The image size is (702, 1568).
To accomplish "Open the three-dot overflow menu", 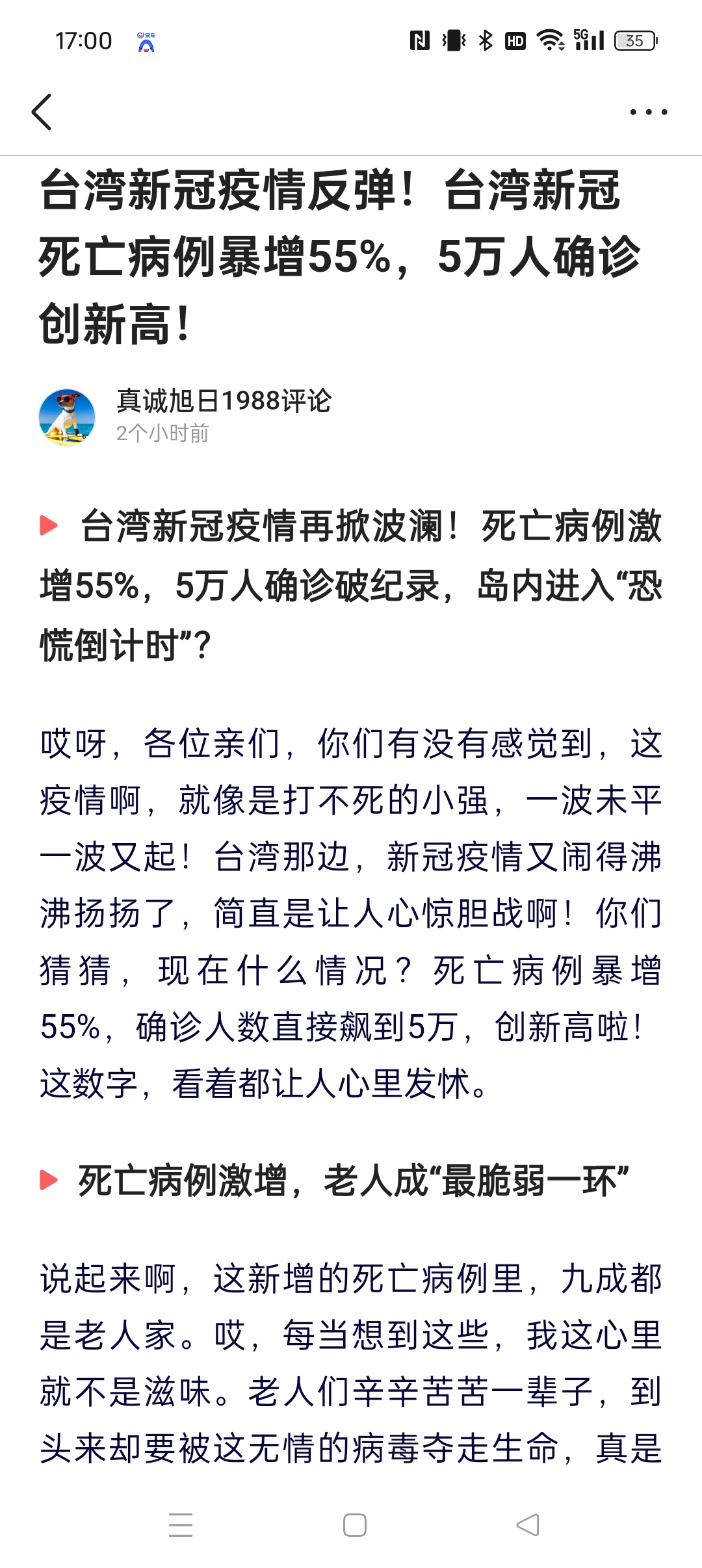I will [648, 112].
